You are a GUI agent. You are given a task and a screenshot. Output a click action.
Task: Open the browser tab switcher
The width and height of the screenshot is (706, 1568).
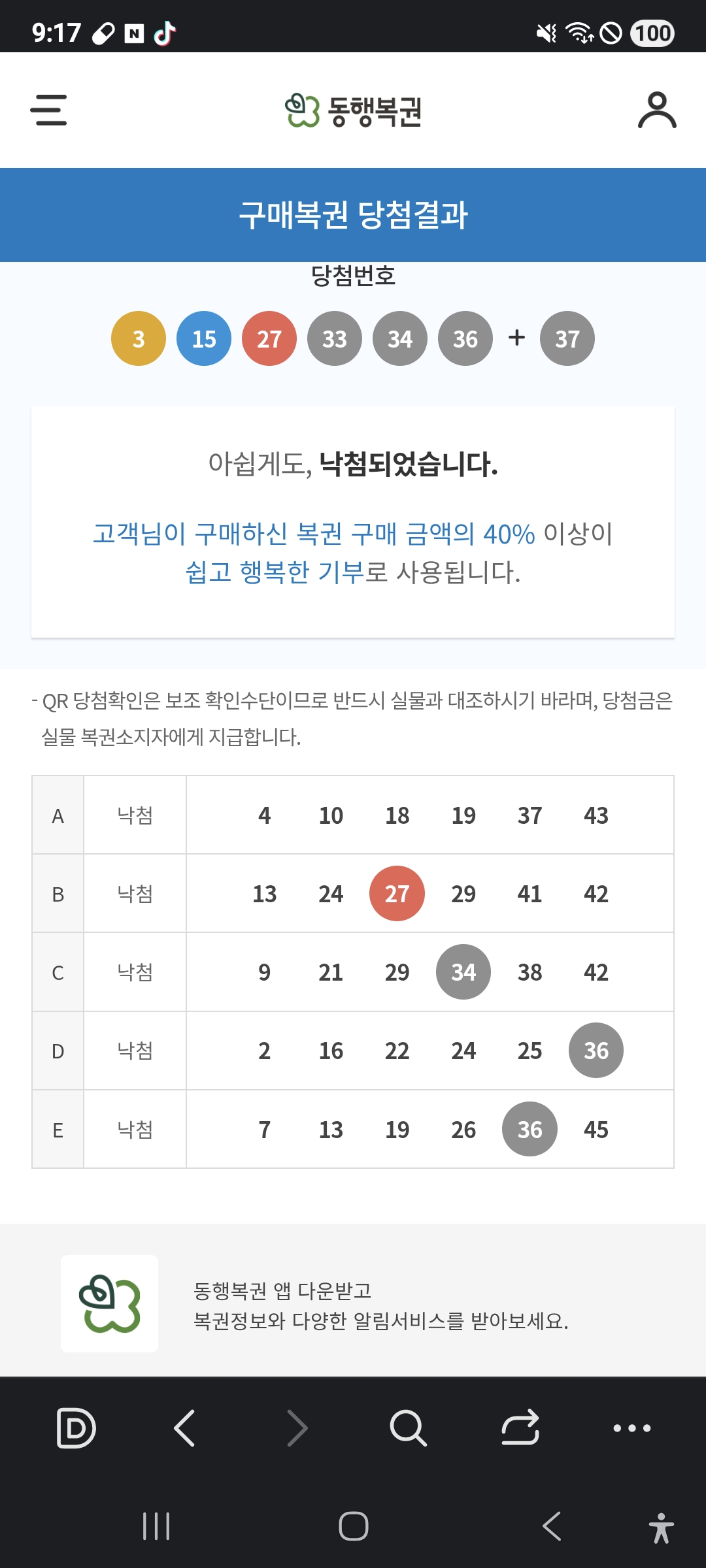pos(76,1428)
